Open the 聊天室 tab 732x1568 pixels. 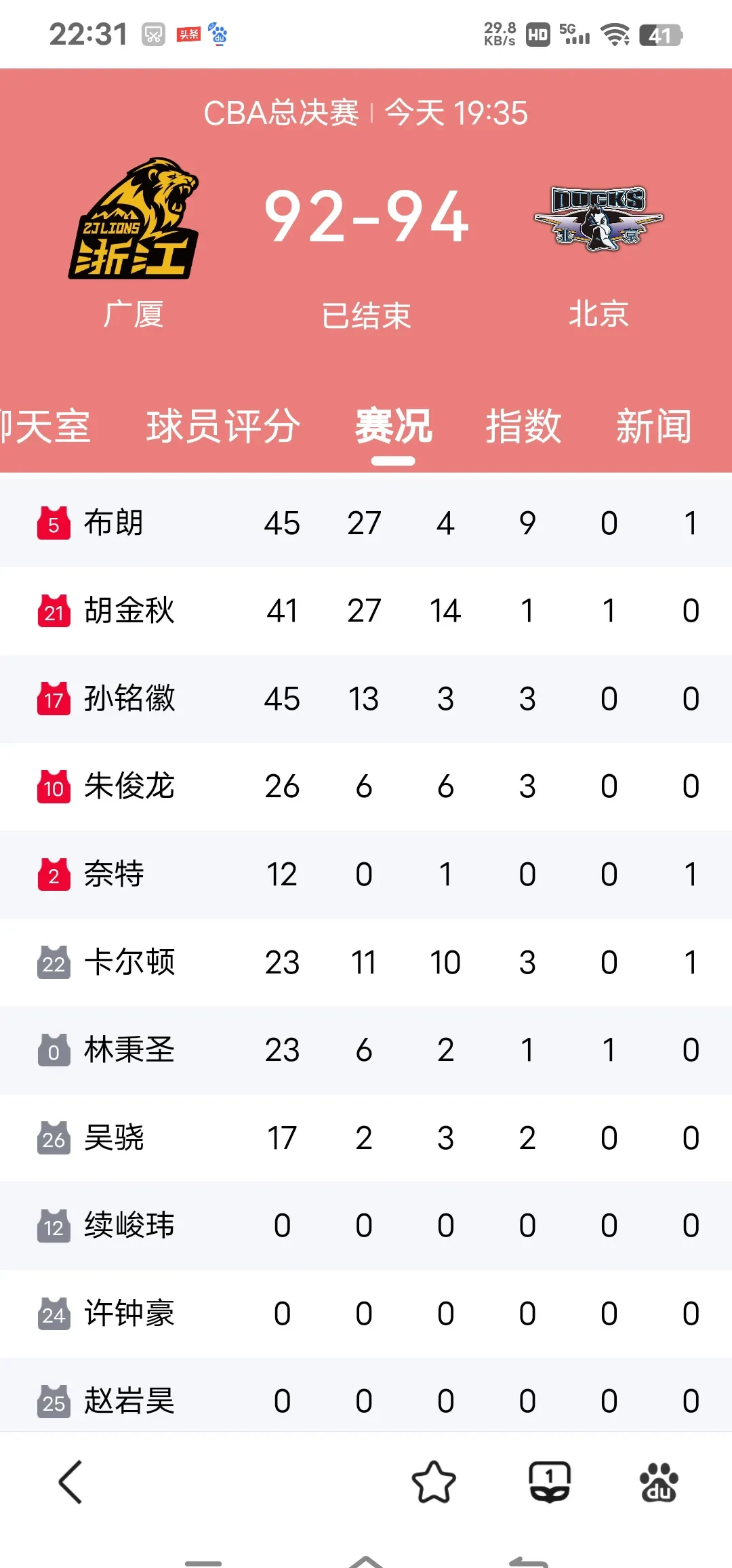coord(45,427)
